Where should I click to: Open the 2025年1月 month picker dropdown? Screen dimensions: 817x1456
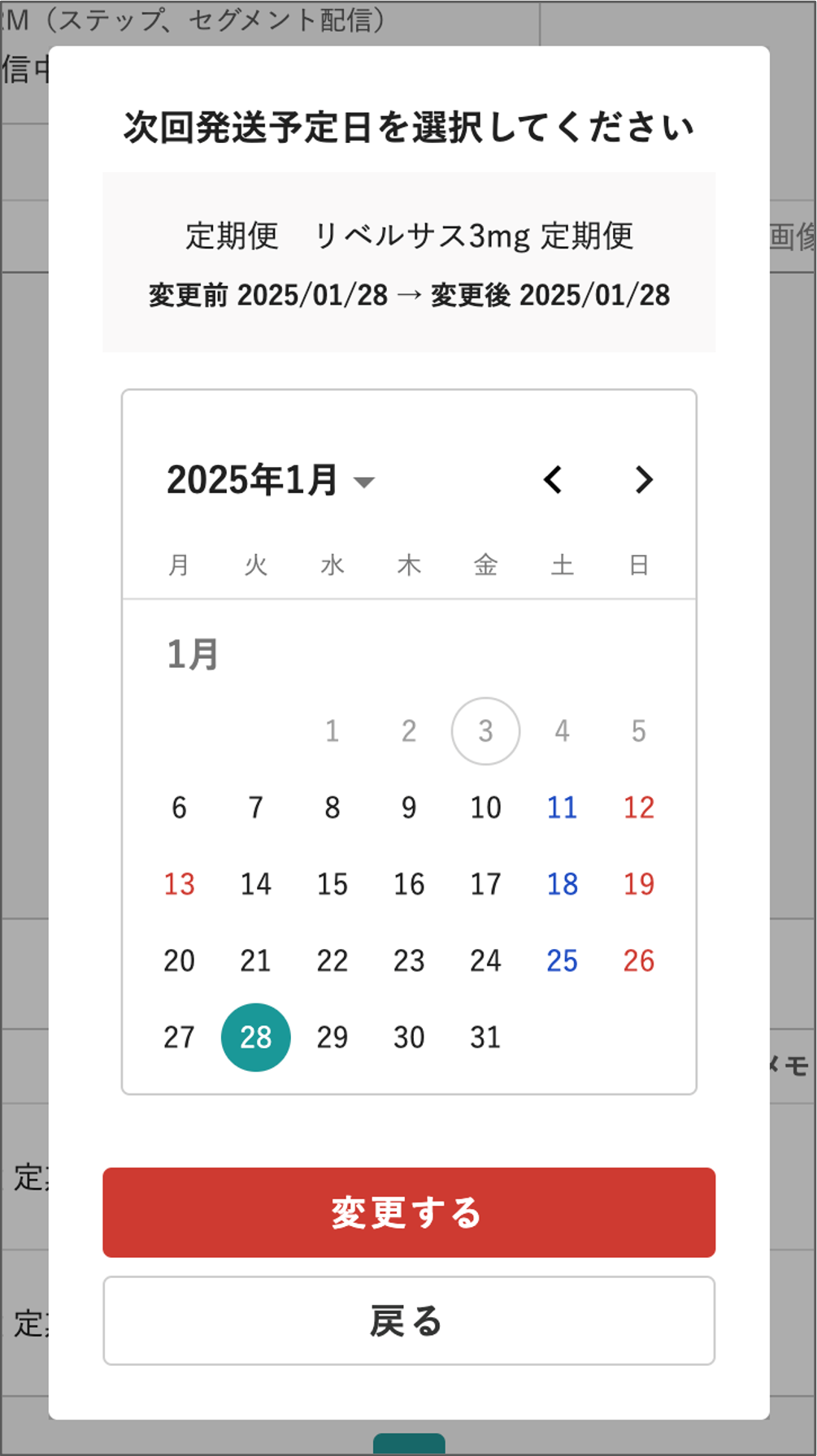[252, 480]
